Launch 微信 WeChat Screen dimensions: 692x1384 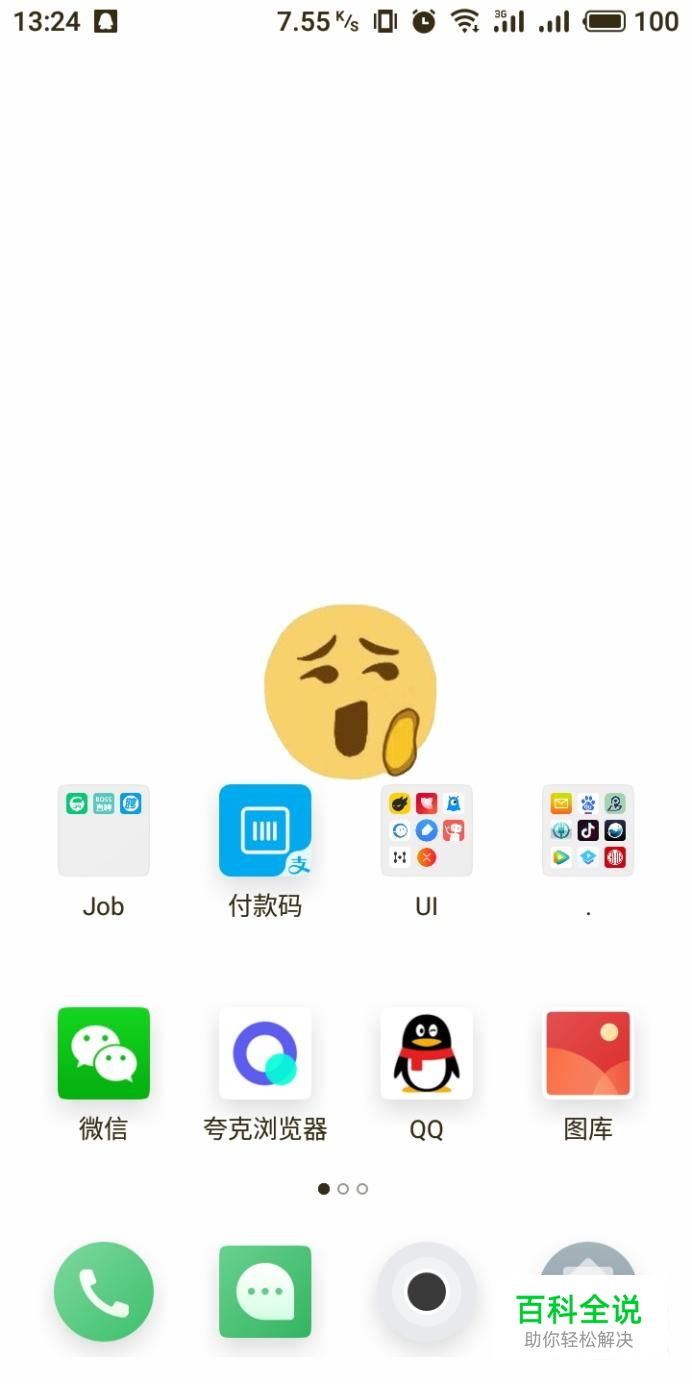click(103, 1053)
